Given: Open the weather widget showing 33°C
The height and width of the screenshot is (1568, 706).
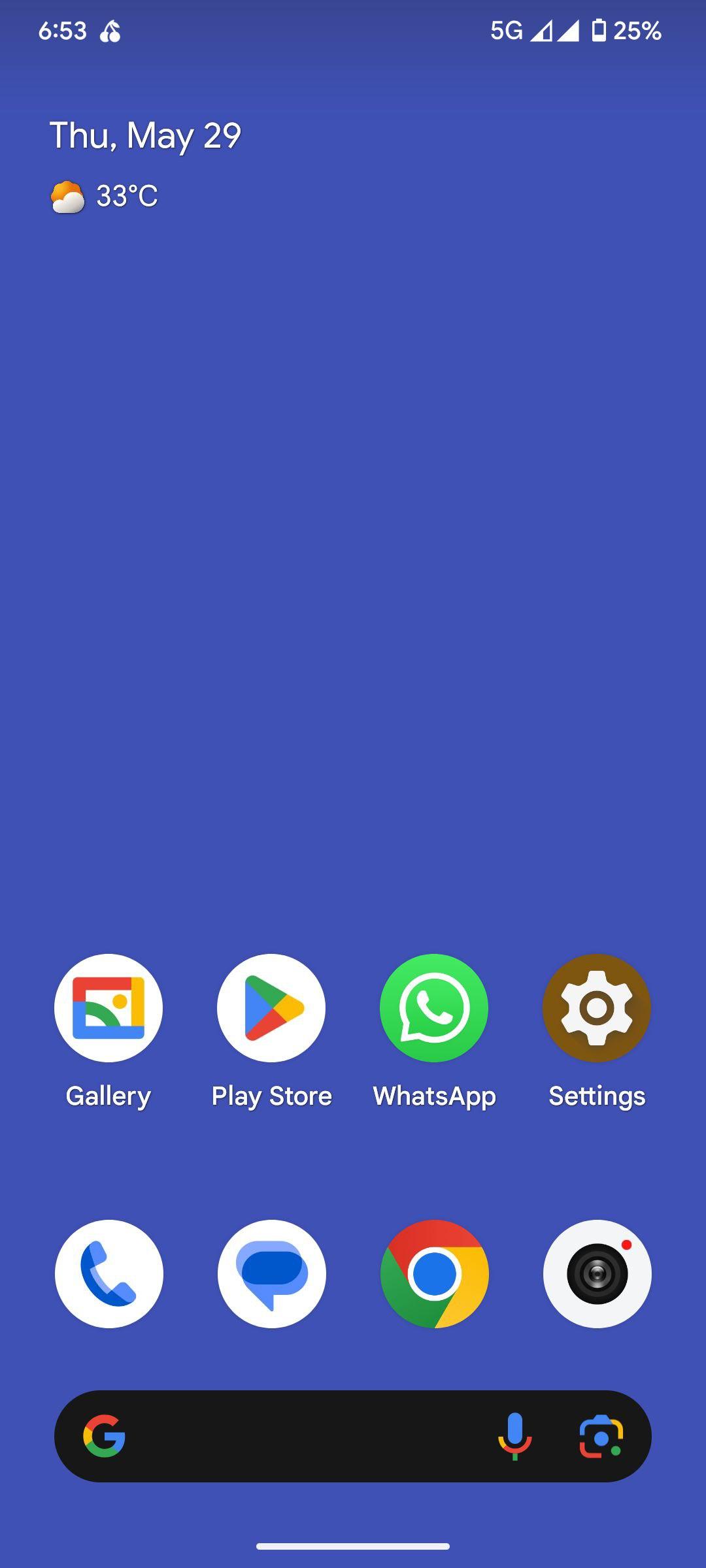Looking at the screenshot, I should (x=105, y=196).
